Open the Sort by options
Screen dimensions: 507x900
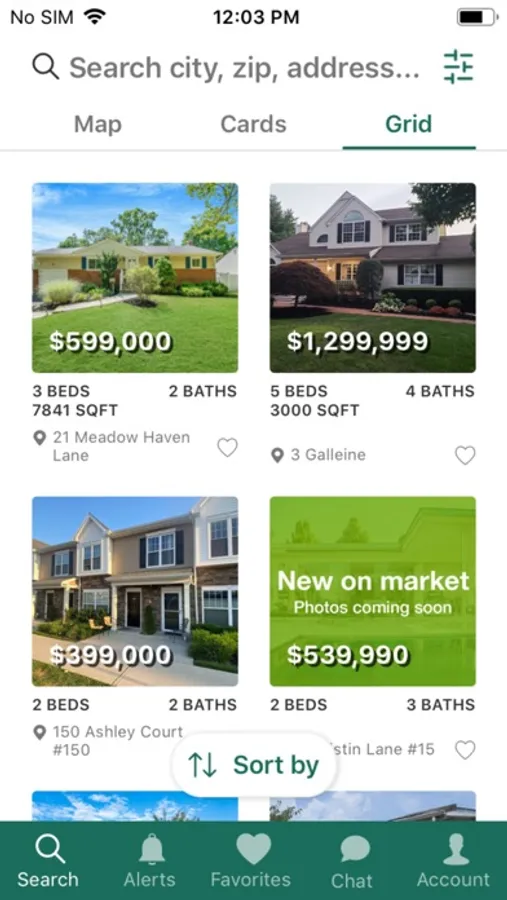click(x=254, y=765)
